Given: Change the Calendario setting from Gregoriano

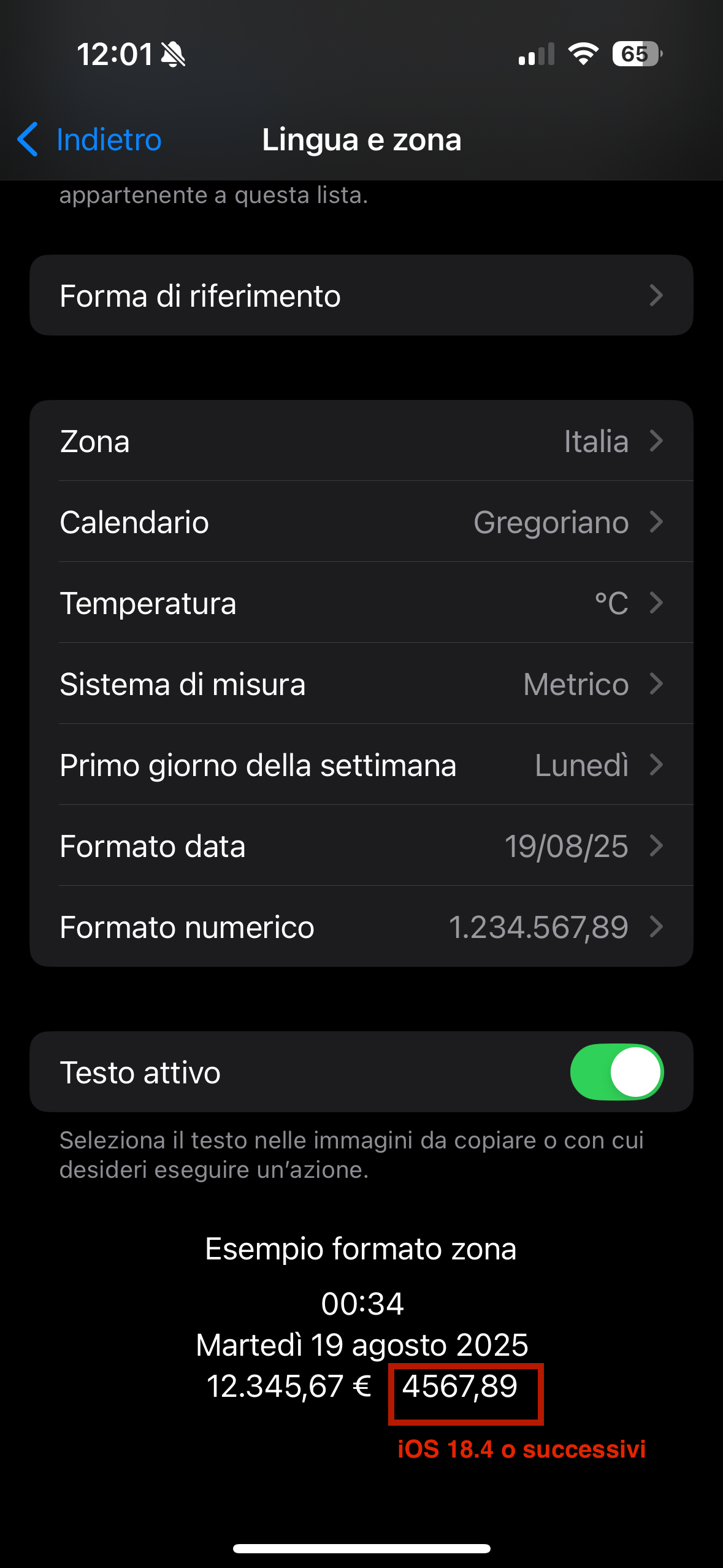Looking at the screenshot, I should click(361, 522).
